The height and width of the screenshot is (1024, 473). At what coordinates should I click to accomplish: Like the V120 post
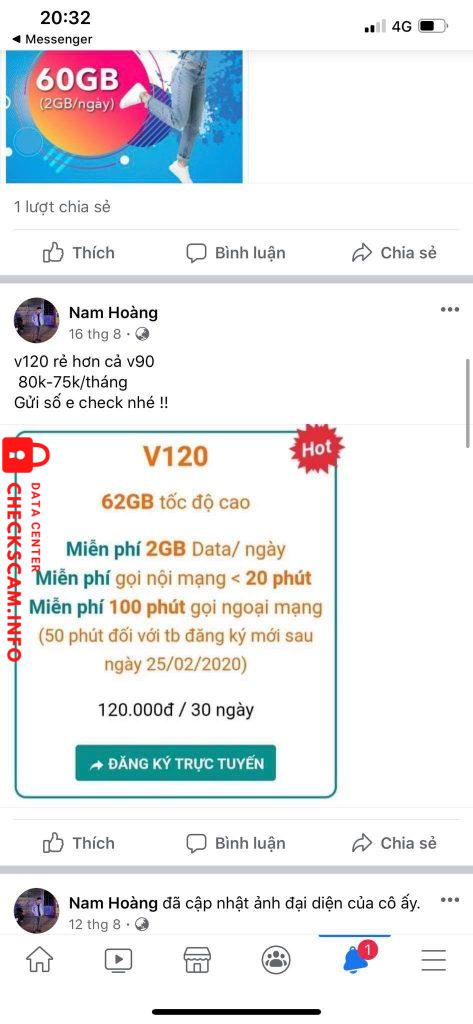pos(78,843)
